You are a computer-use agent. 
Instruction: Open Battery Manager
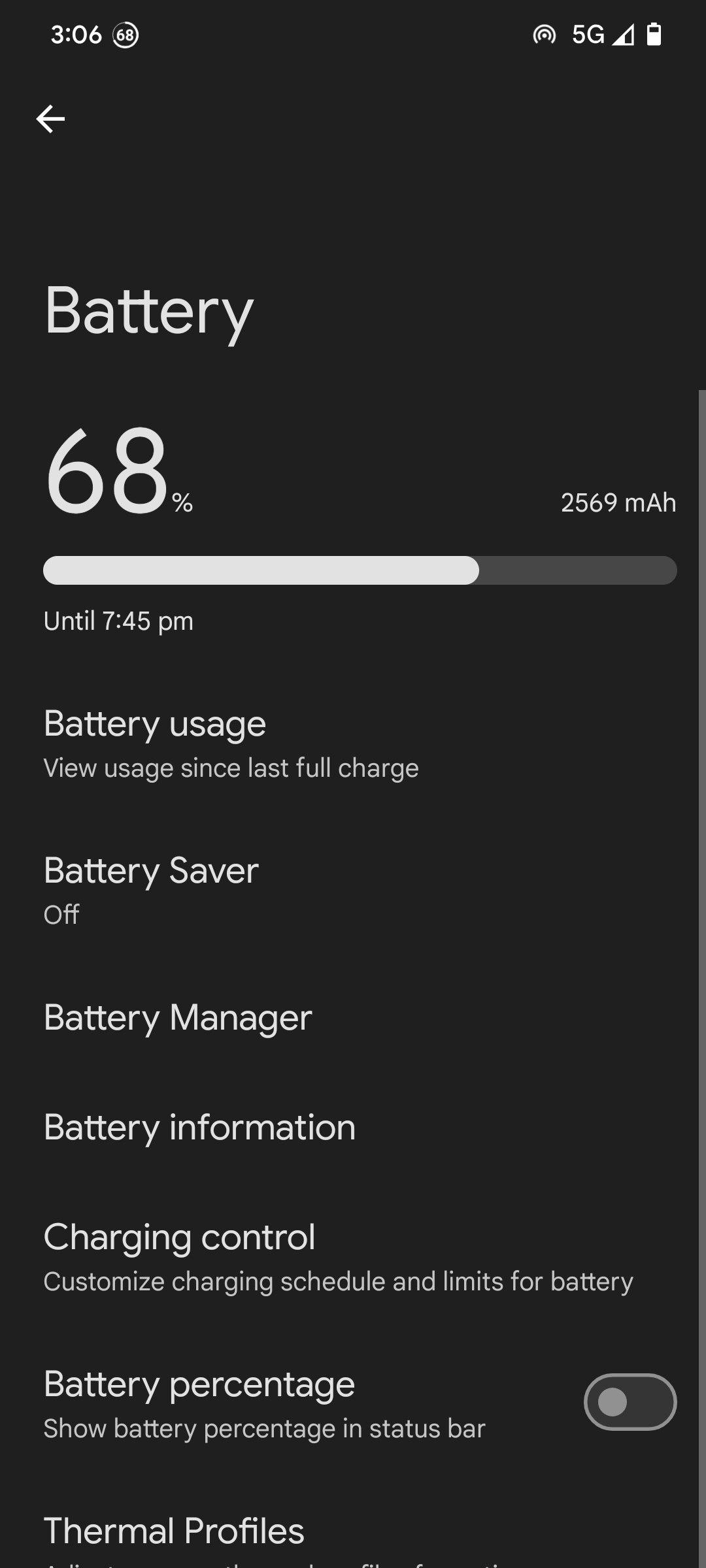(353, 1018)
